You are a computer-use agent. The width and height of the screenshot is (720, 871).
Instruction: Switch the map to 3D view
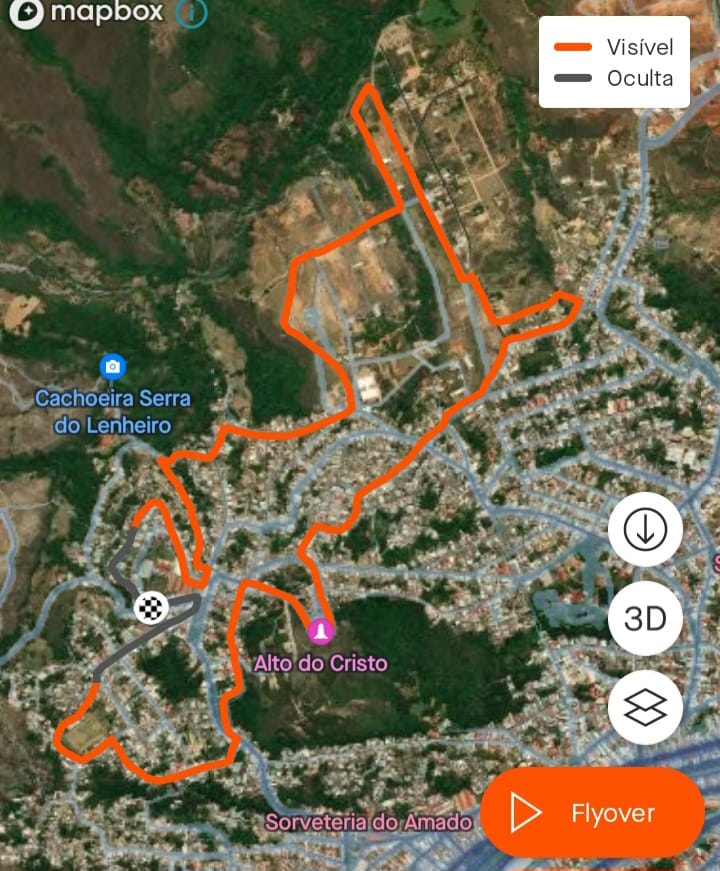(645, 619)
